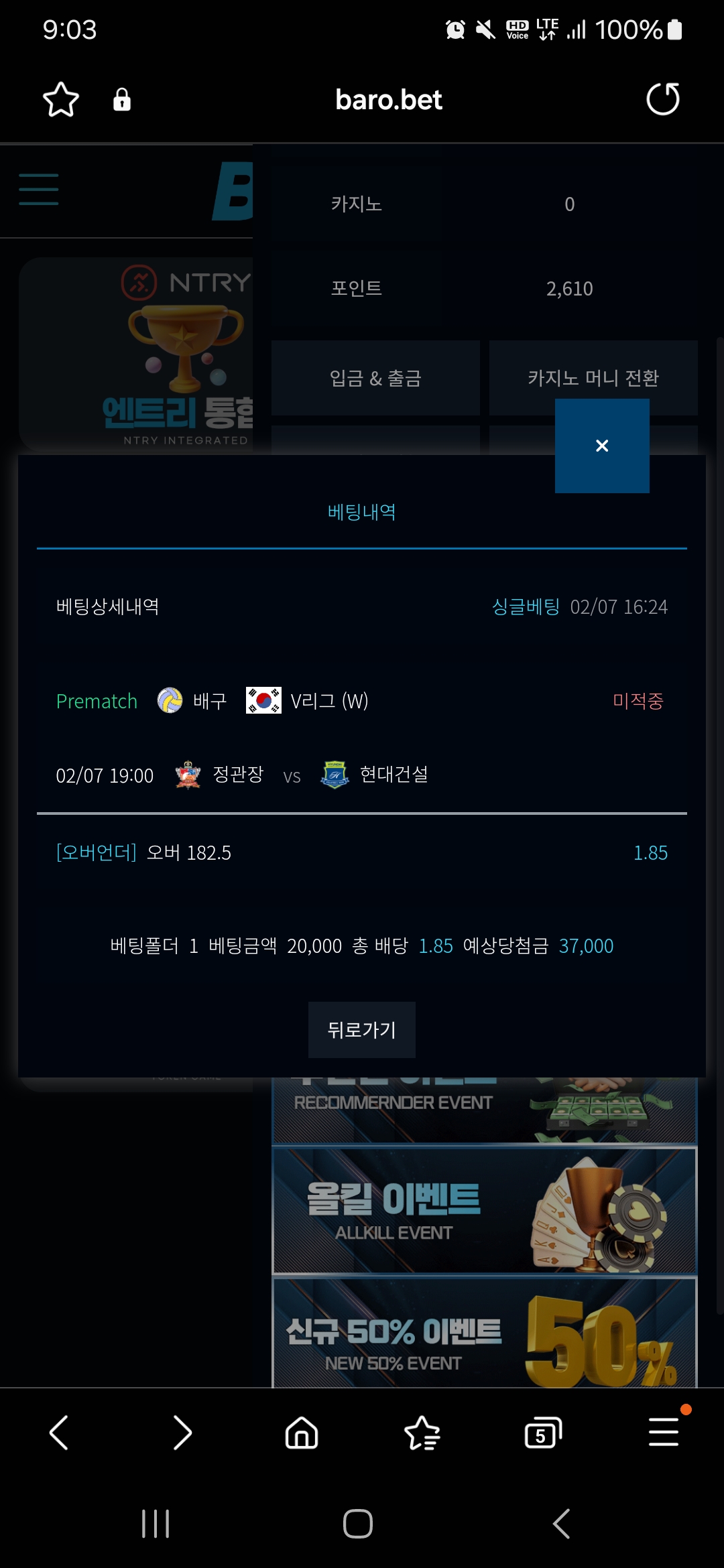The image size is (724, 1568).
Task: Open the 신규 50% 이벤트 banner
Action: coord(484,1333)
